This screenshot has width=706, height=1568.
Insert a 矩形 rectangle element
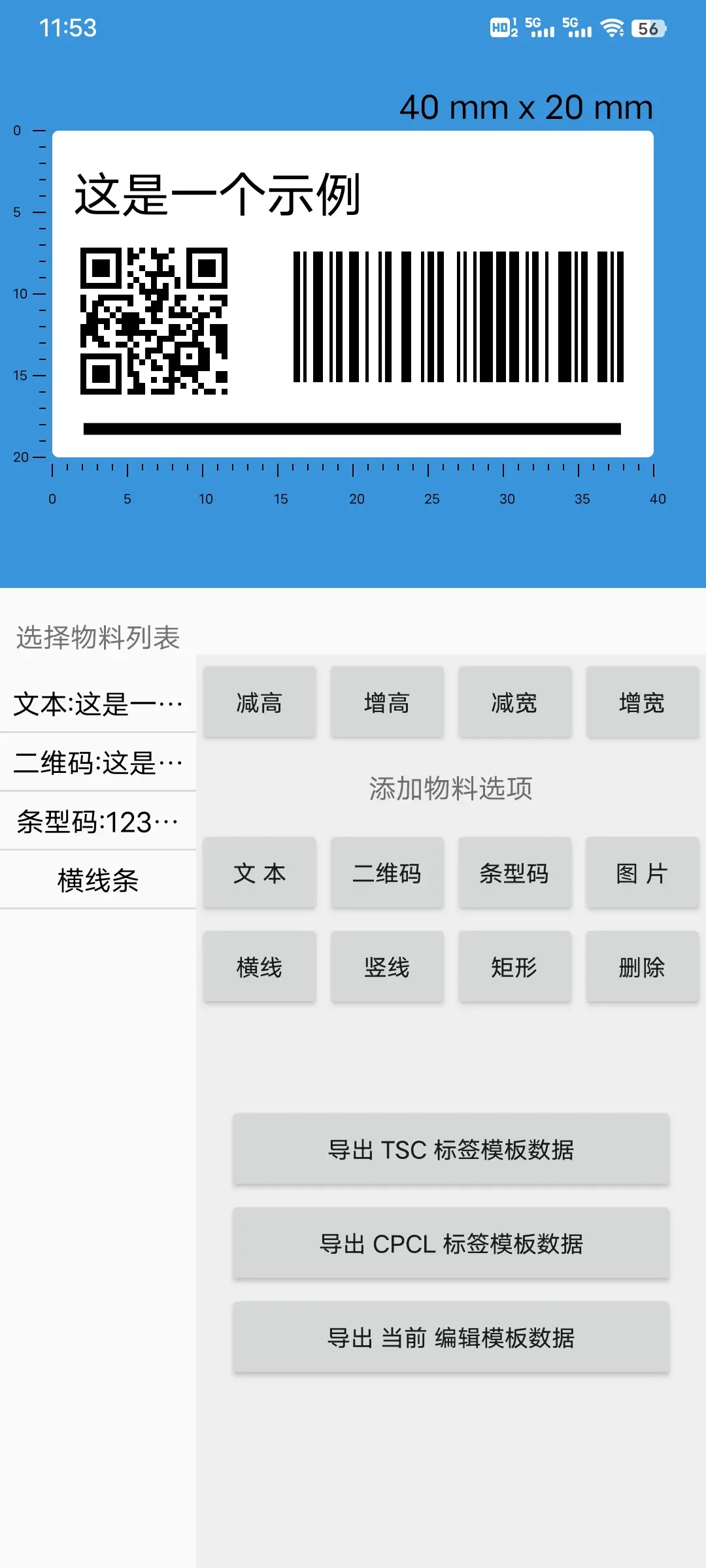514,967
